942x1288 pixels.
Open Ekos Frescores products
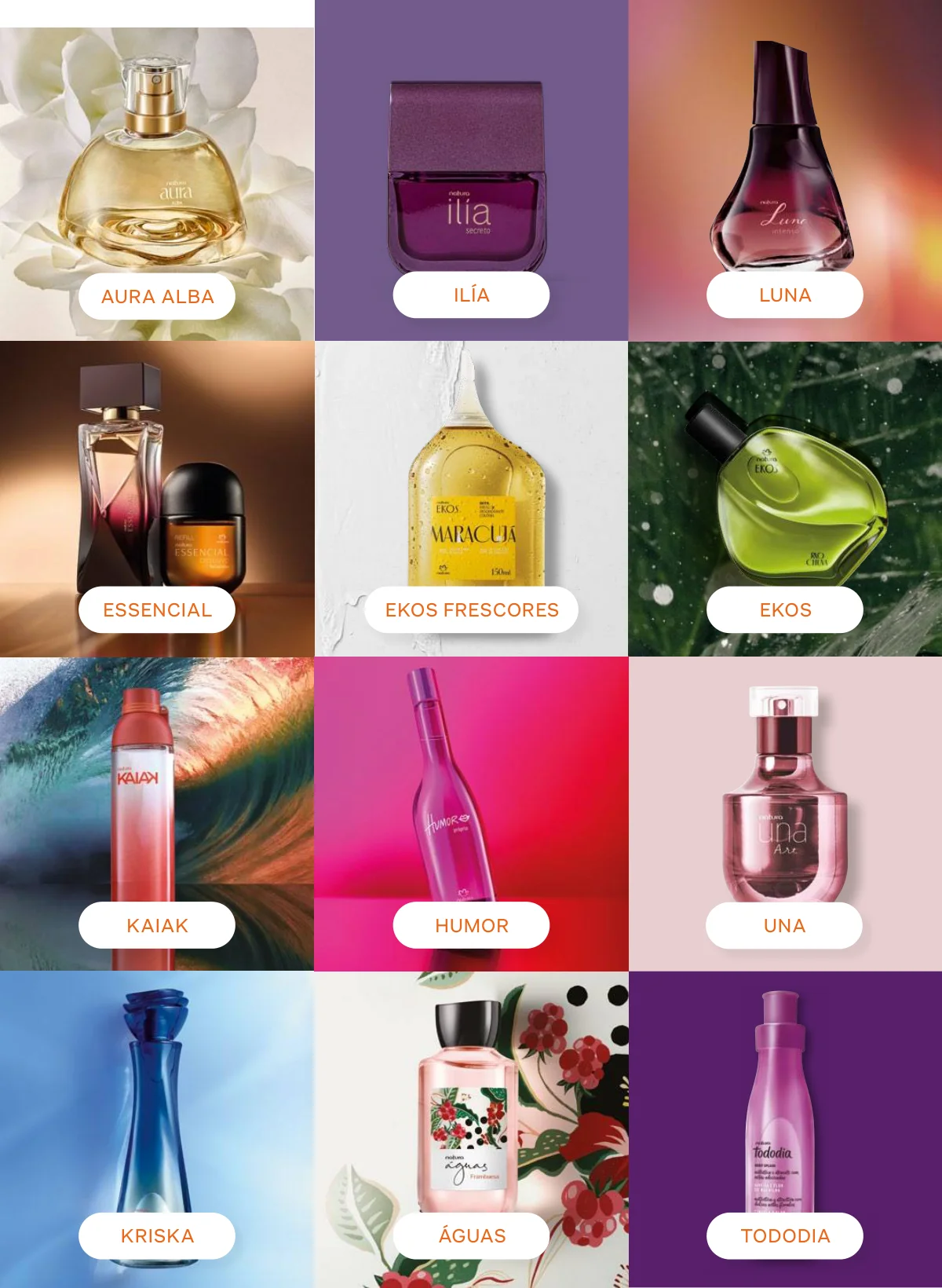pos(471,609)
